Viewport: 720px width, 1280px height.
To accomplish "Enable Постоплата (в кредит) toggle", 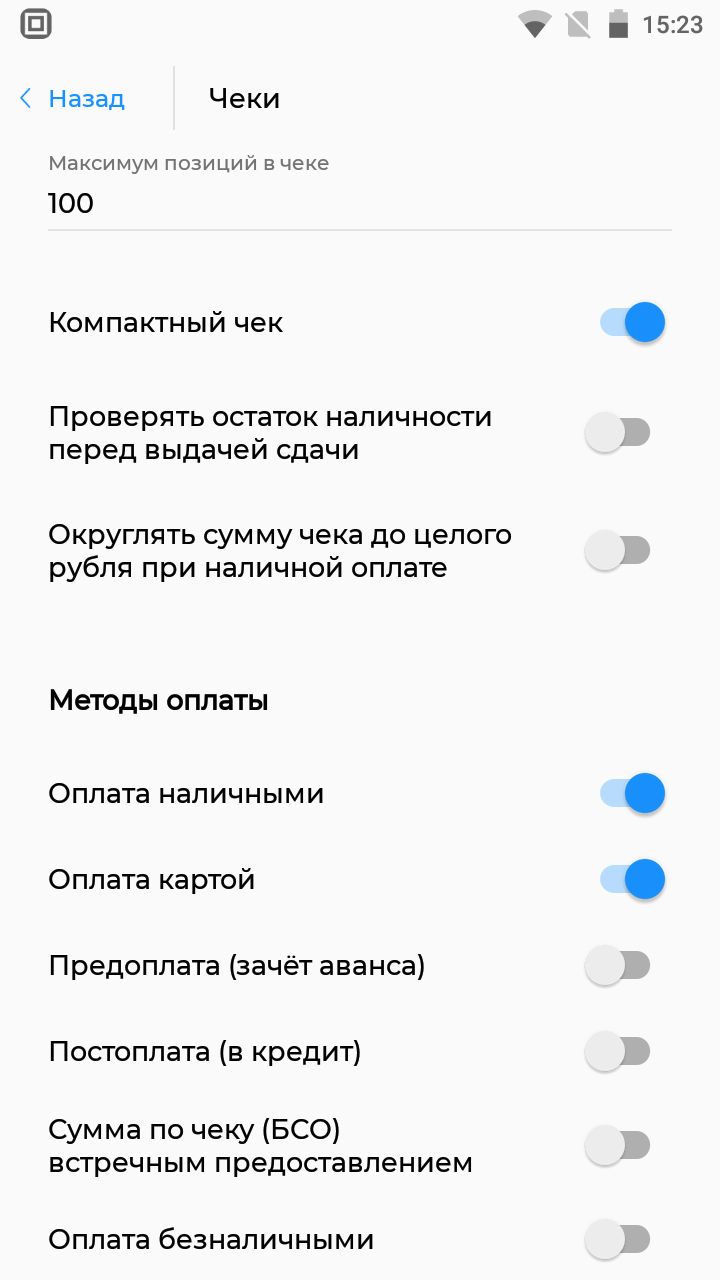I will [x=618, y=1052].
